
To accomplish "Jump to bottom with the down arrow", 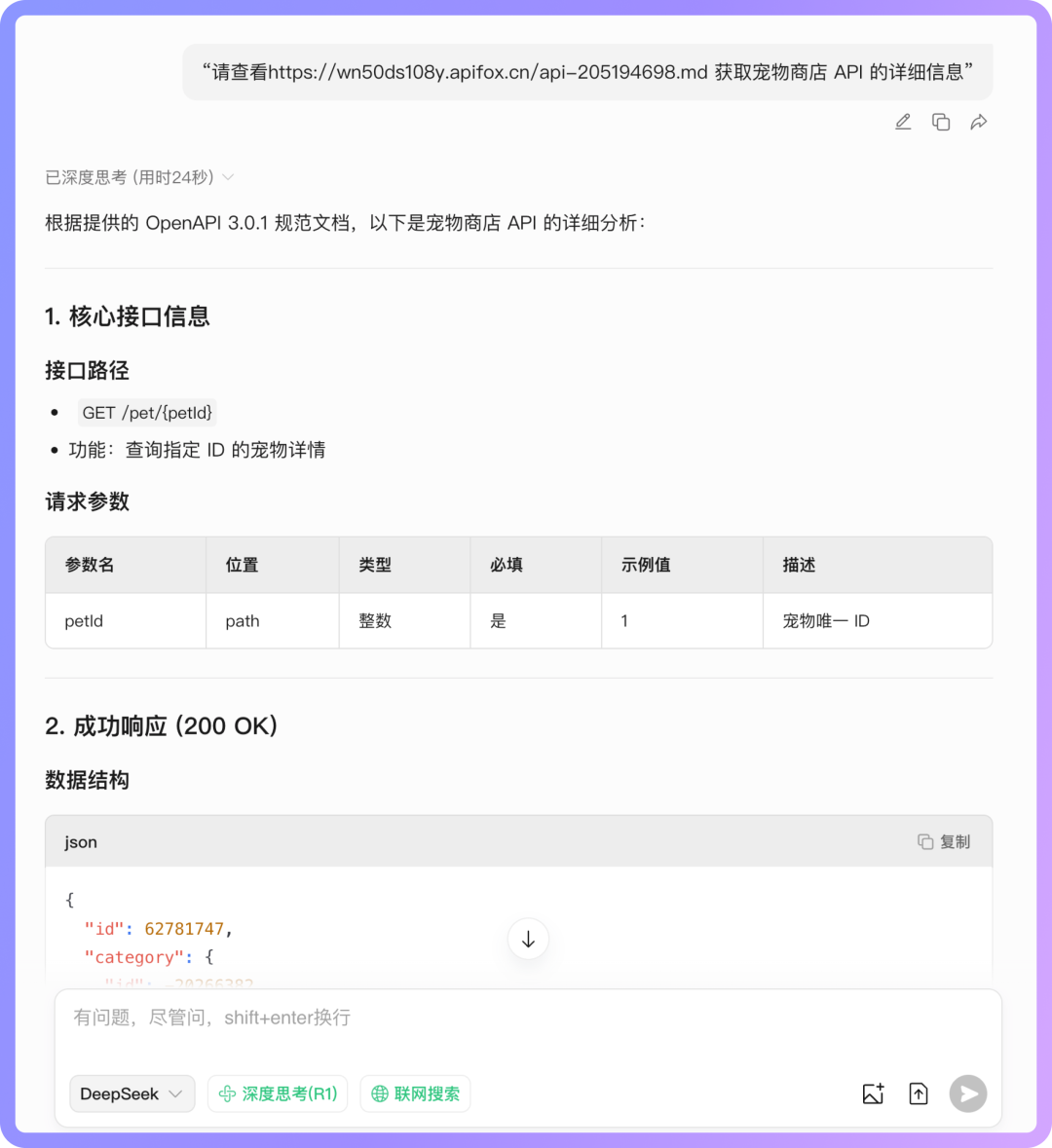I will point(528,940).
